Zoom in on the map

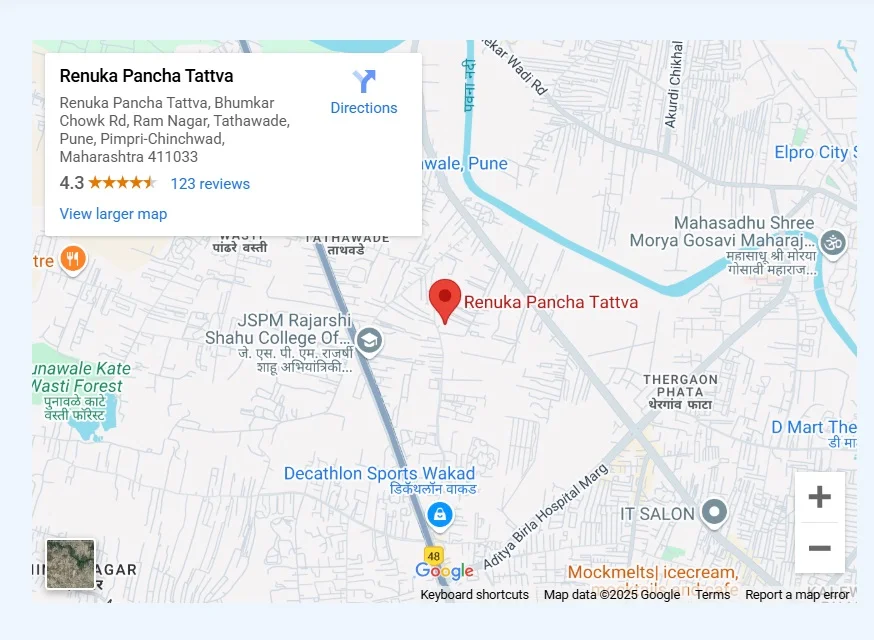point(819,497)
